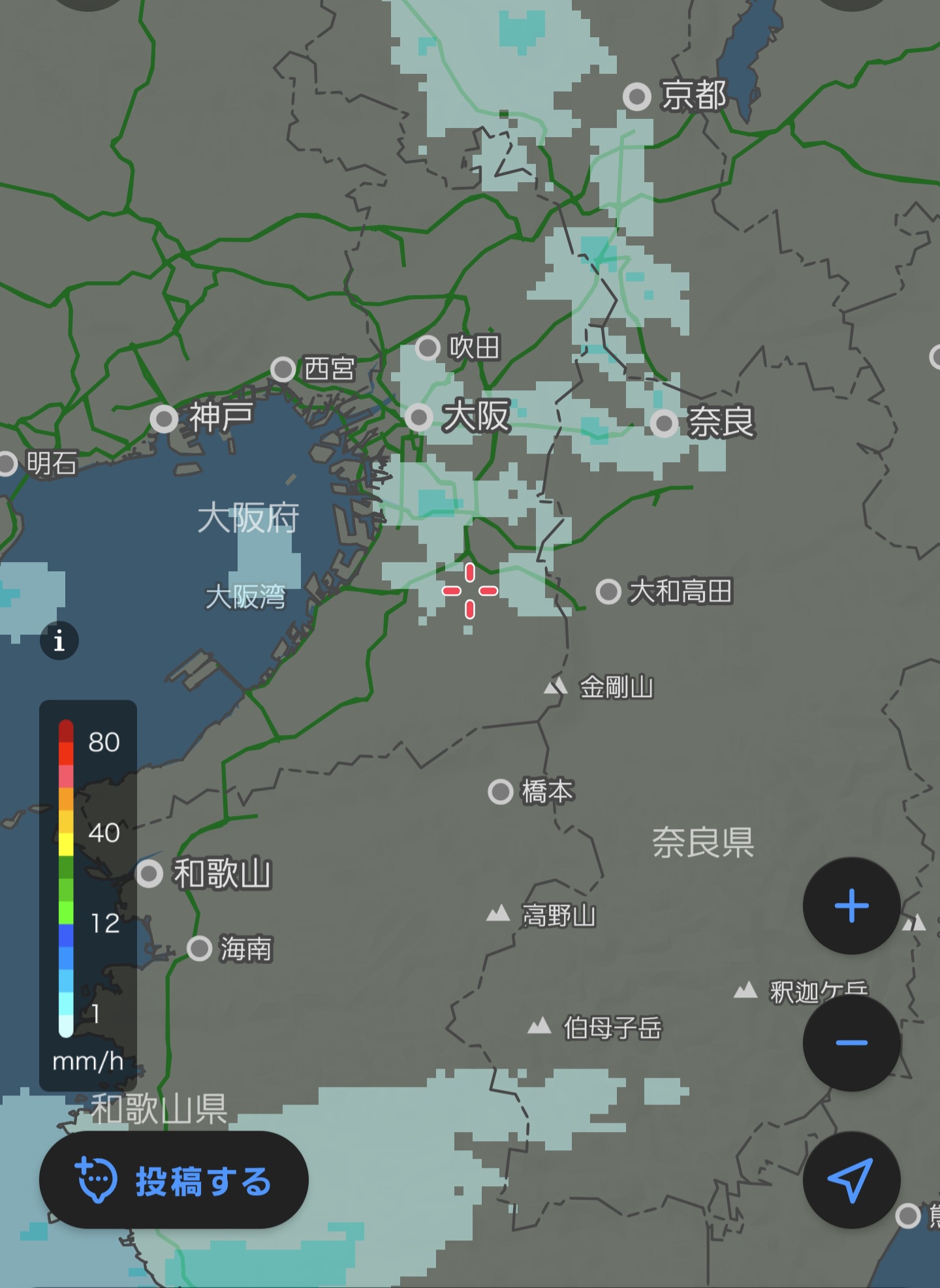Zoom out of the map
Viewport: 940px width, 1288px height.
tap(851, 1043)
